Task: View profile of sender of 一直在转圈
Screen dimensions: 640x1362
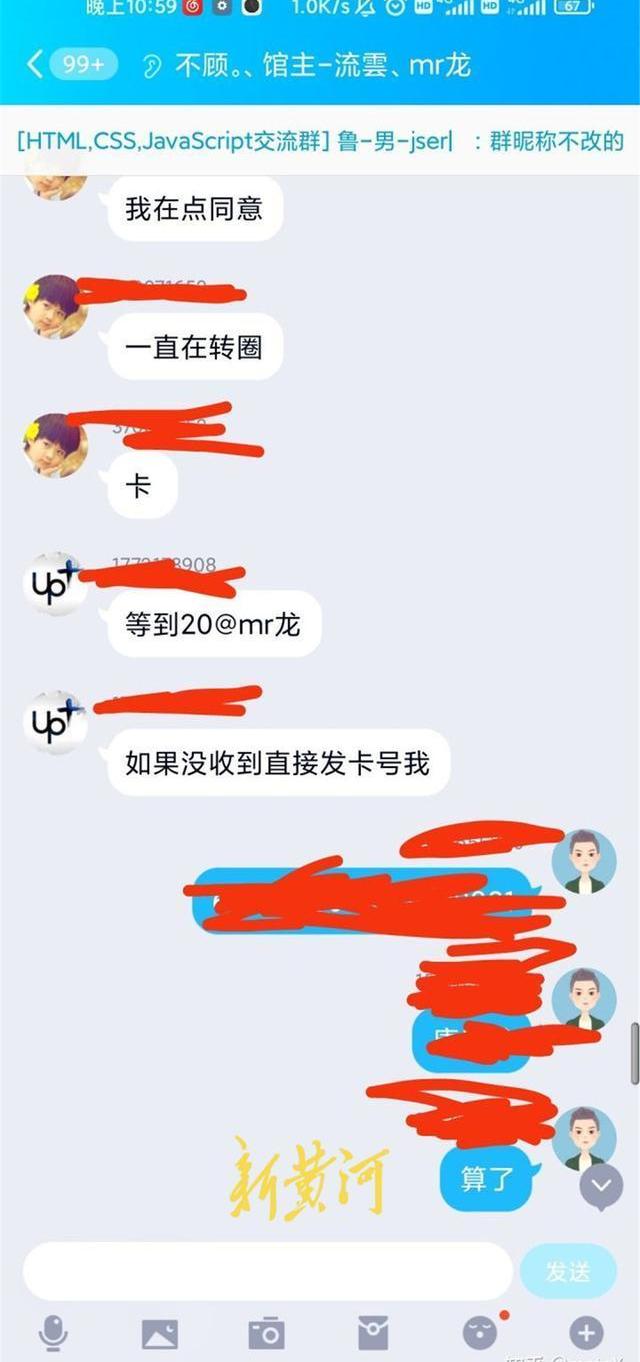Action: (55, 306)
